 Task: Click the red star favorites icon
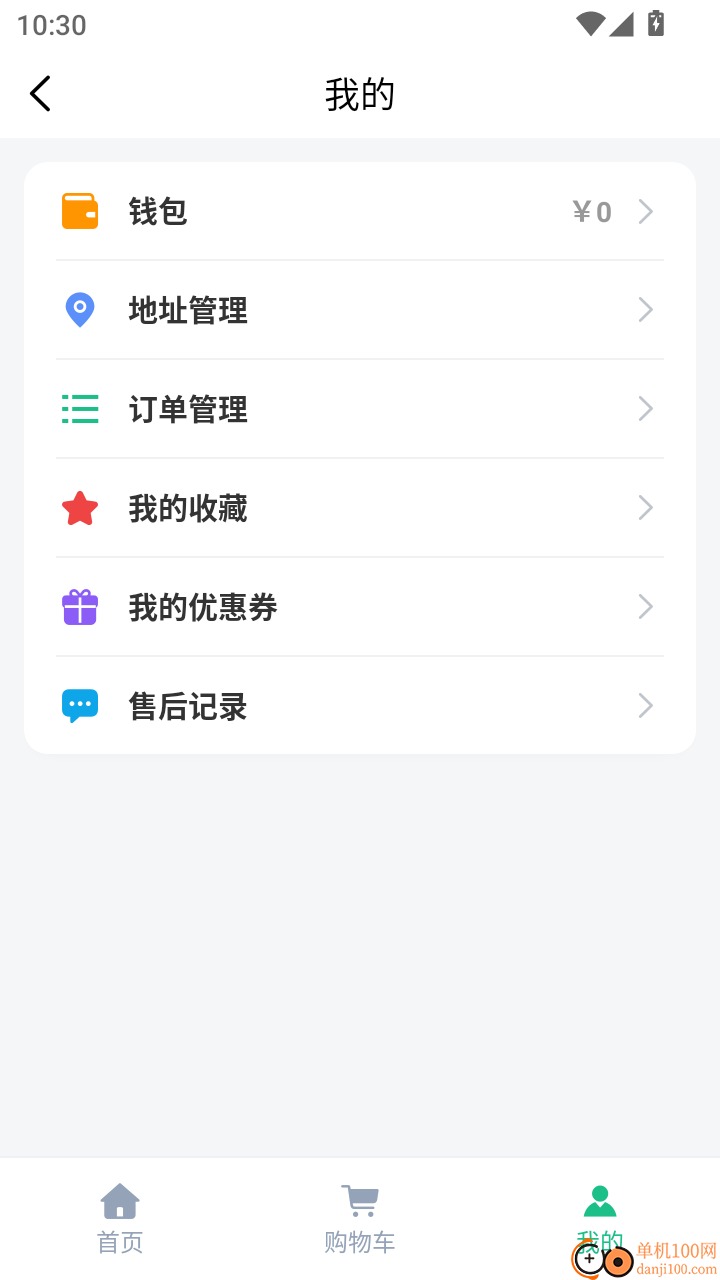(80, 508)
